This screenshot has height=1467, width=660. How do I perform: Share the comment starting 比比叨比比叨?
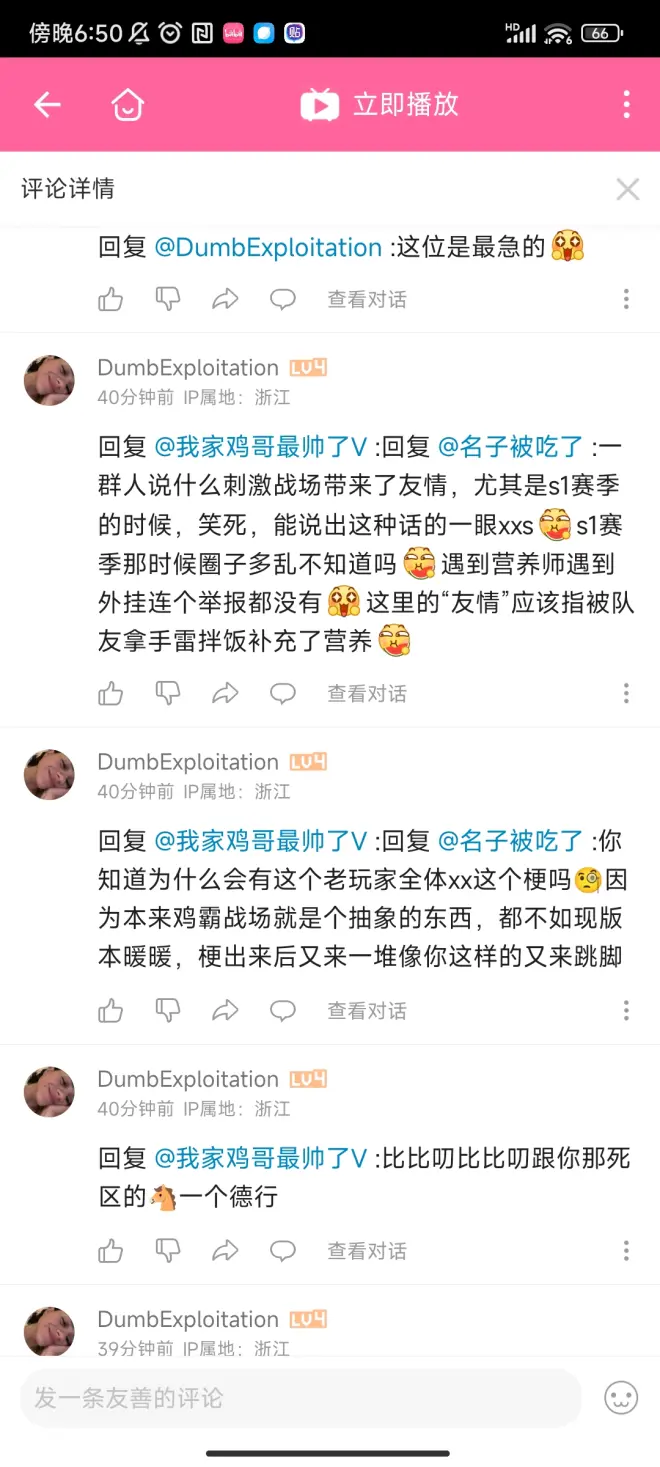[226, 1251]
